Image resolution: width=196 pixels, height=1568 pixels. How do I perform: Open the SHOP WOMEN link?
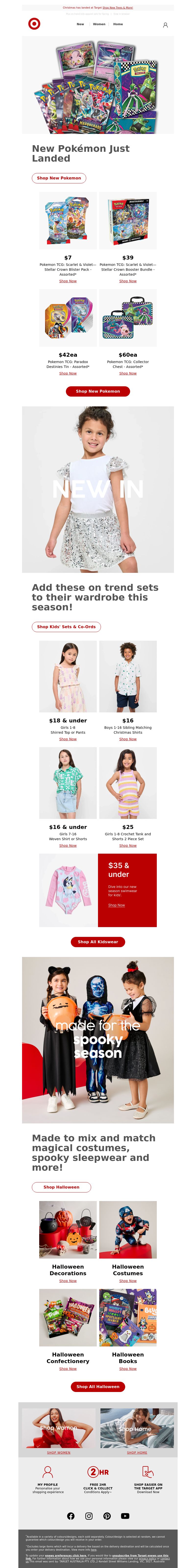tap(59, 1452)
